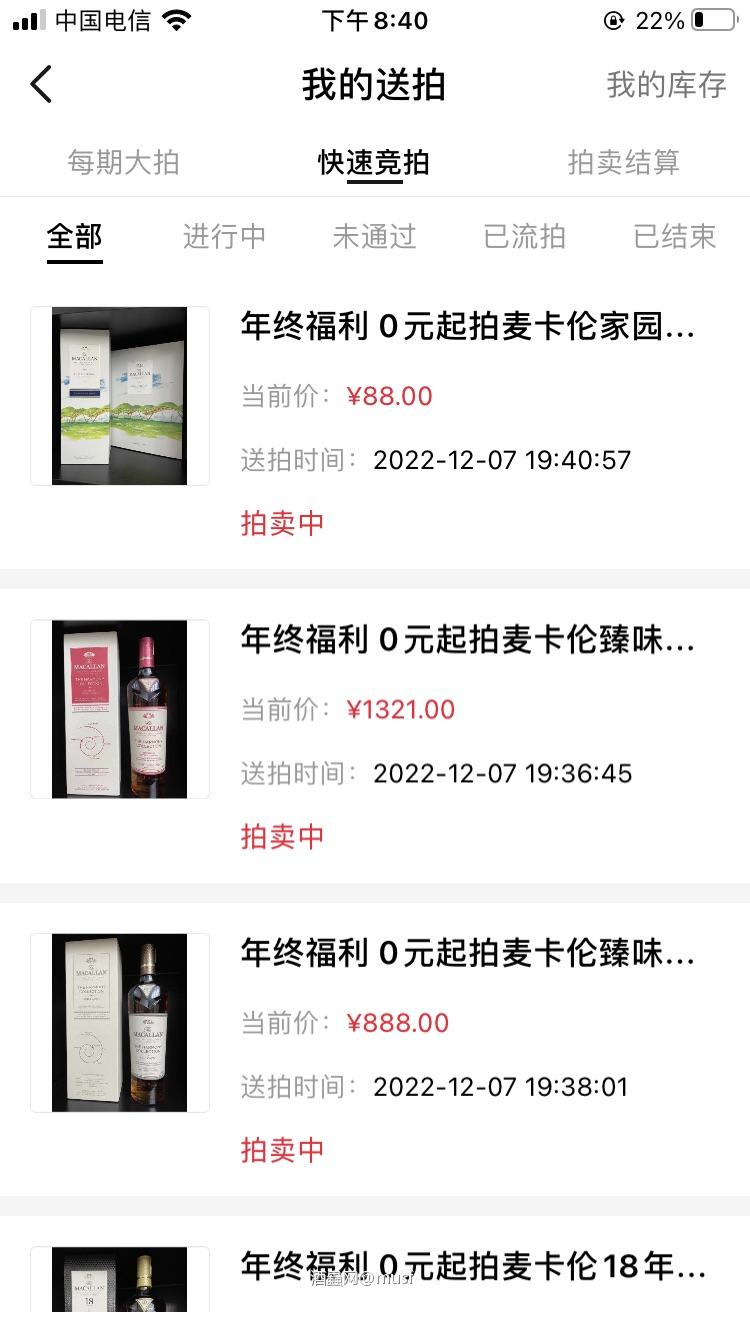
Task: Open the 拍卖结算 tab
Action: [x=624, y=162]
